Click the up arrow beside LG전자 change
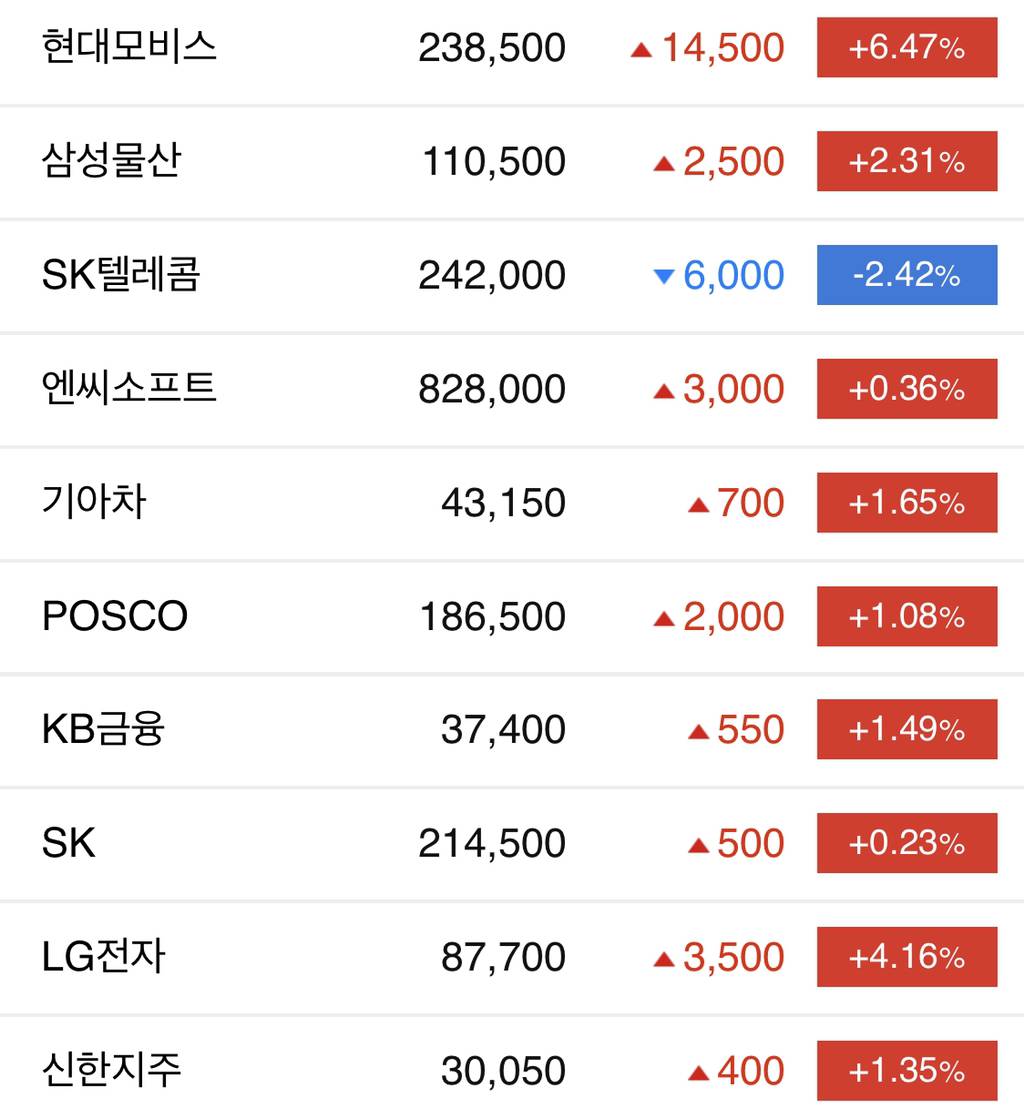This screenshot has height=1118, width=1024. pyautogui.click(x=665, y=957)
